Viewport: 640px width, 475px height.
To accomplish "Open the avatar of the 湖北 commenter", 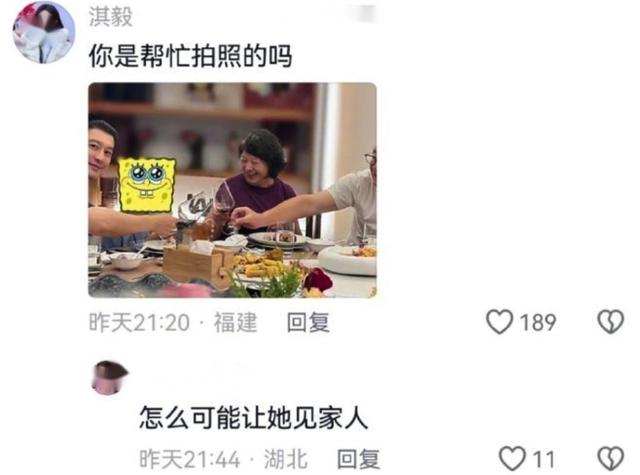I will 110,378.
